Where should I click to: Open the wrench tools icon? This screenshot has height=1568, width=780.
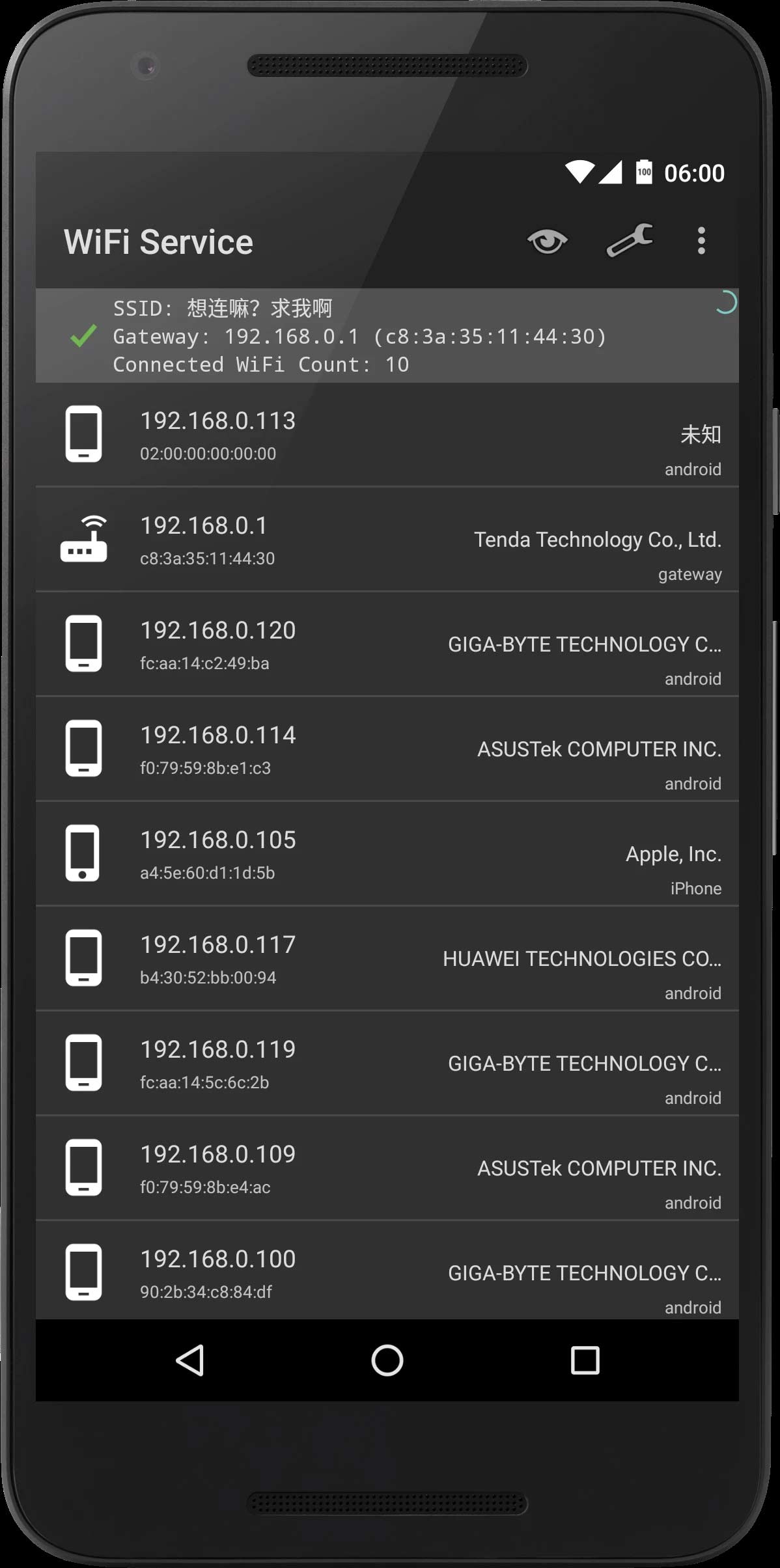[x=630, y=241]
